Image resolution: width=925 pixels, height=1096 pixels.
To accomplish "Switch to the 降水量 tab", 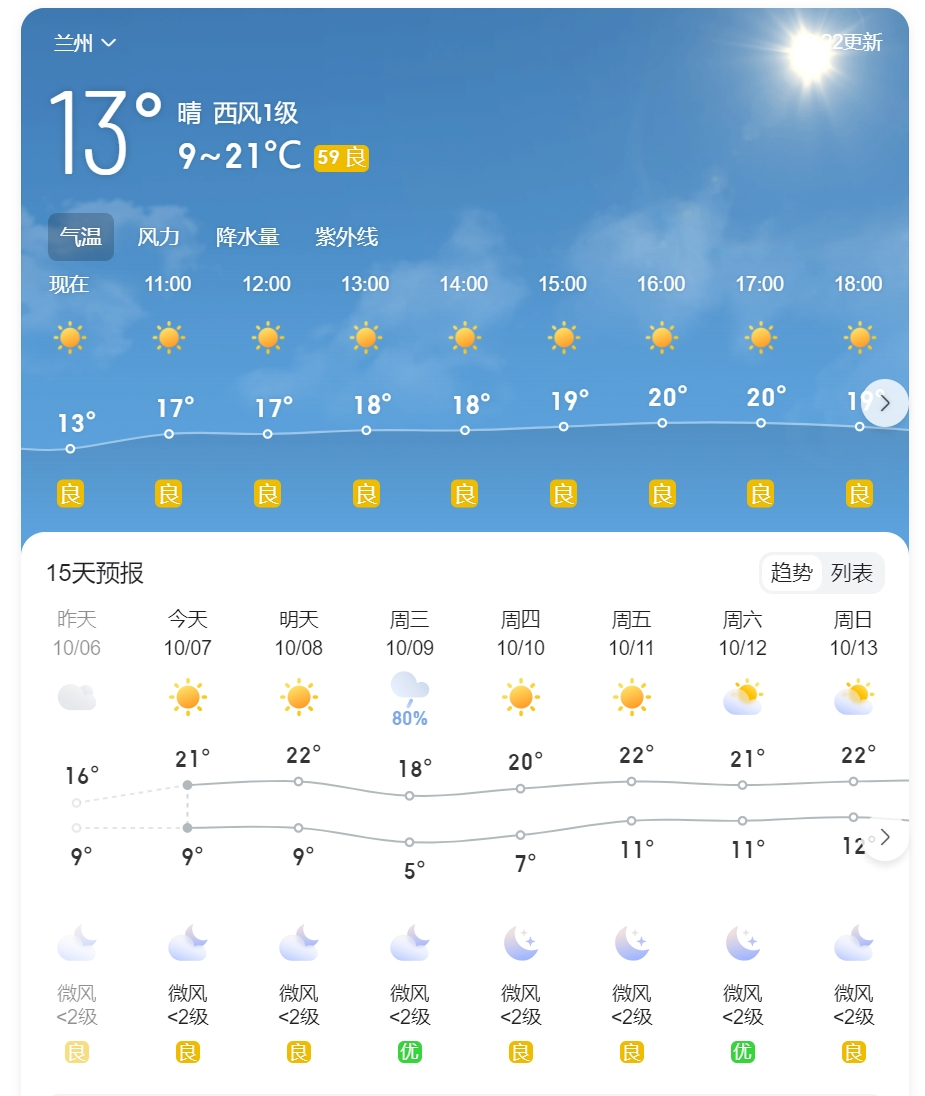I will (247, 237).
